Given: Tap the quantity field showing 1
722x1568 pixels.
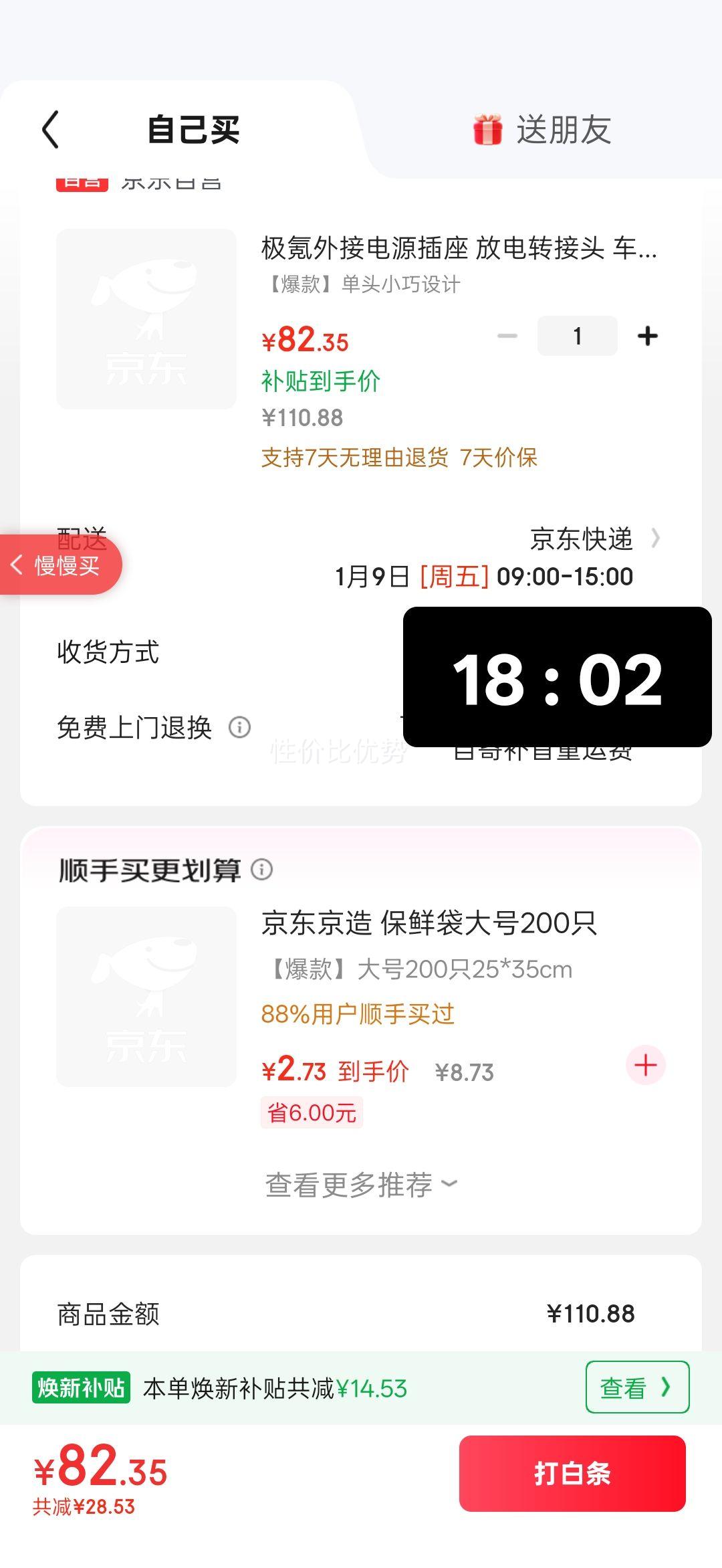Looking at the screenshot, I should point(576,336).
